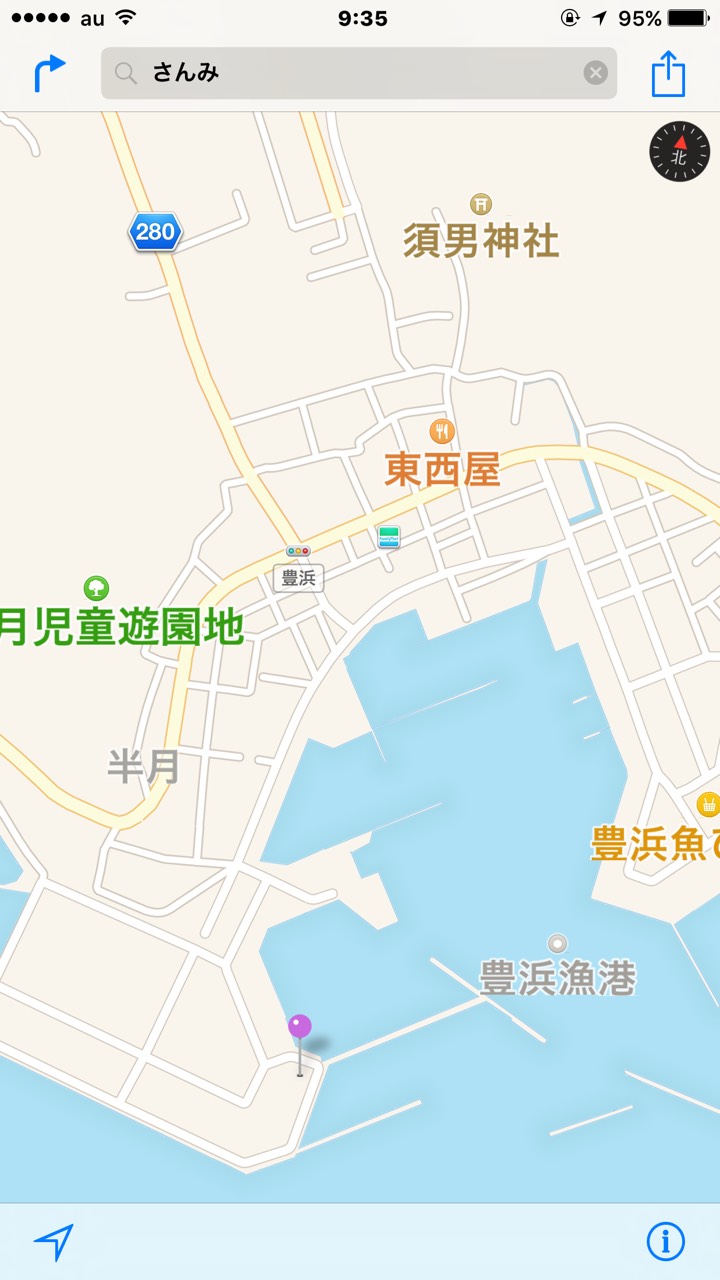Open the green park marker
The width and height of the screenshot is (720, 1280).
(x=96, y=588)
